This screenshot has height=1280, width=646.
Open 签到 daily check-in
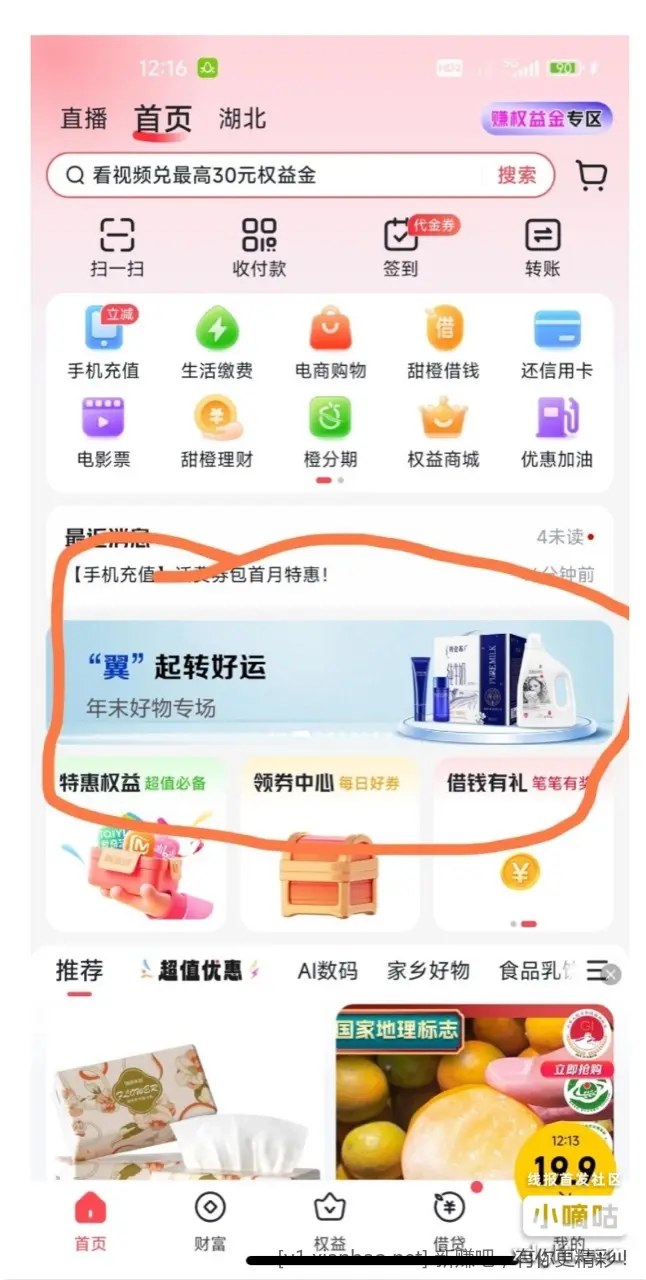click(401, 247)
